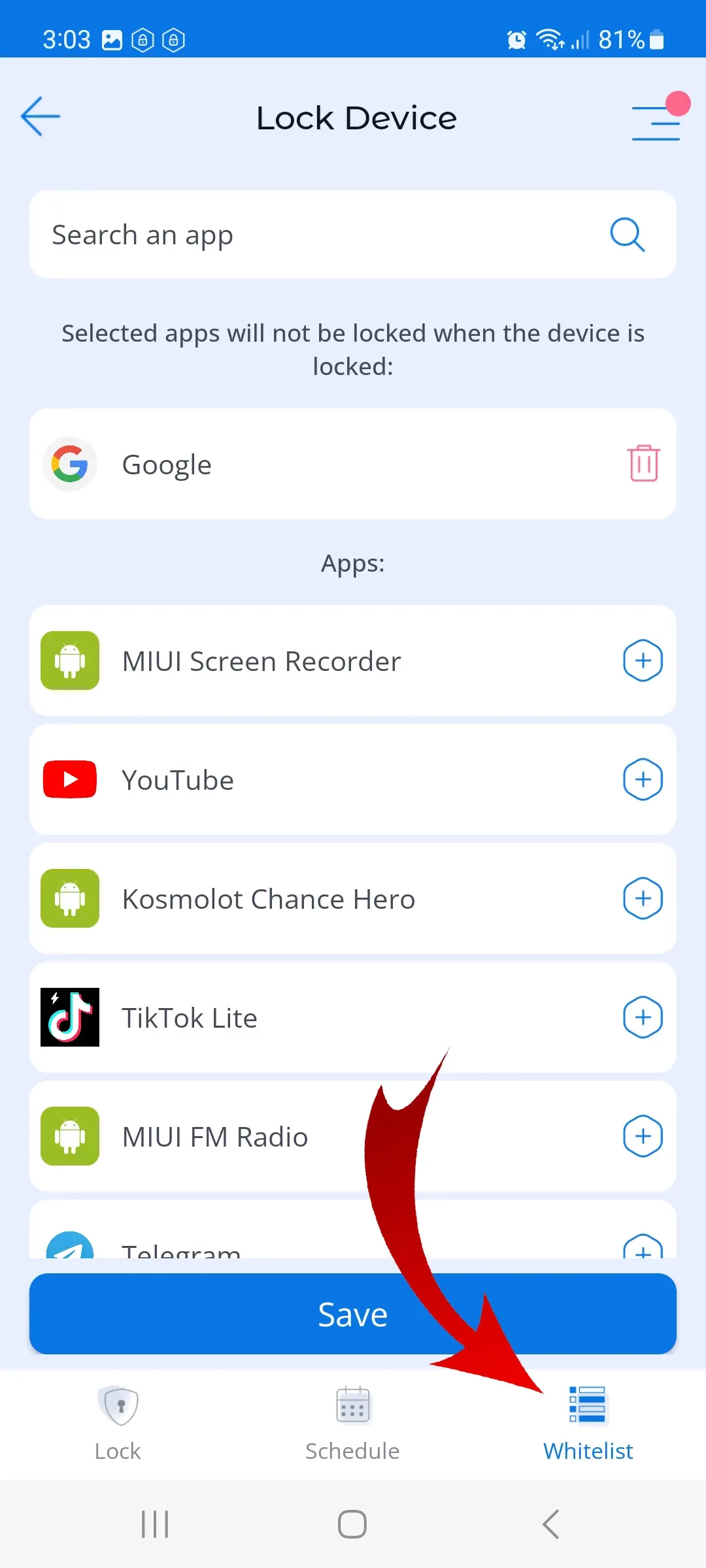Add Kosmolot Chance Hero to whitelist
The height and width of the screenshot is (1568, 706).
coord(643,898)
